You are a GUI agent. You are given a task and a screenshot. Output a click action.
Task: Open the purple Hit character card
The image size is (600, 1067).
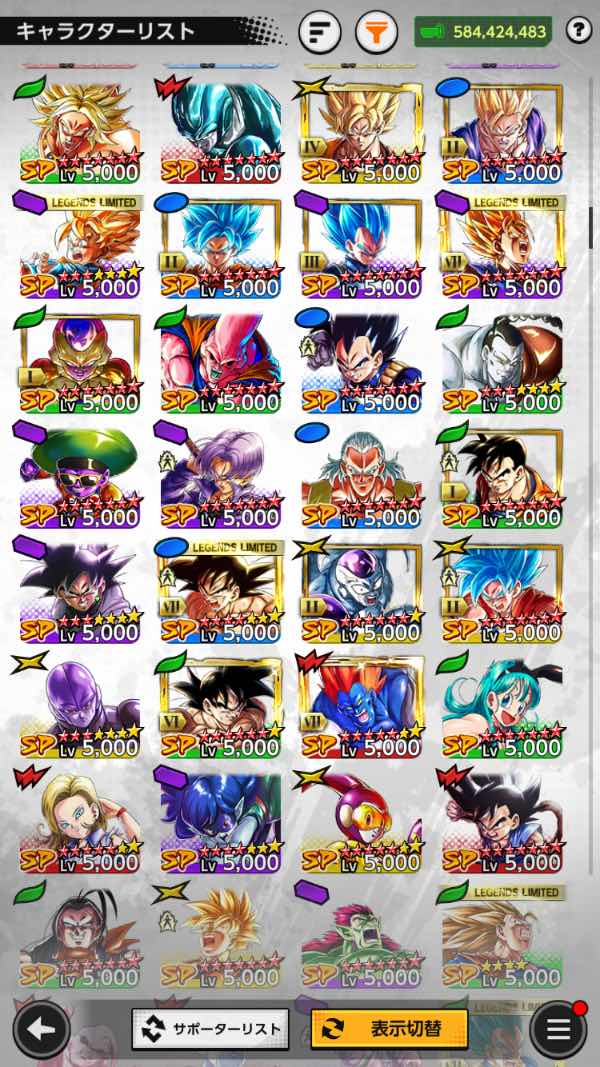[x=80, y=706]
